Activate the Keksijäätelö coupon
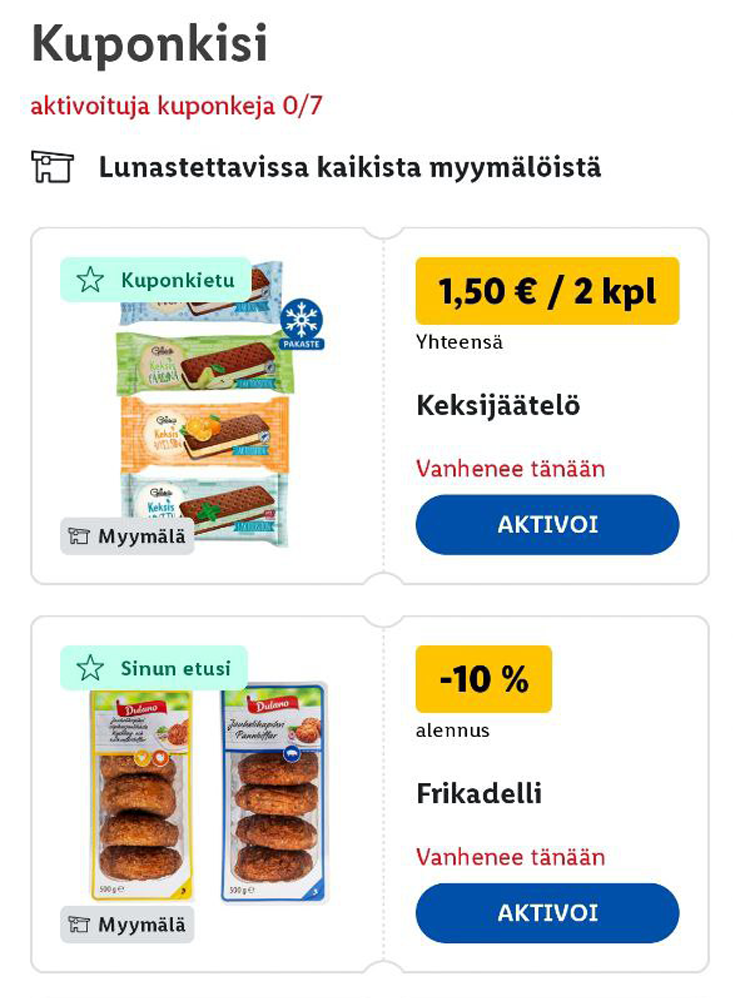740x998 pixels. pyautogui.click(x=547, y=524)
